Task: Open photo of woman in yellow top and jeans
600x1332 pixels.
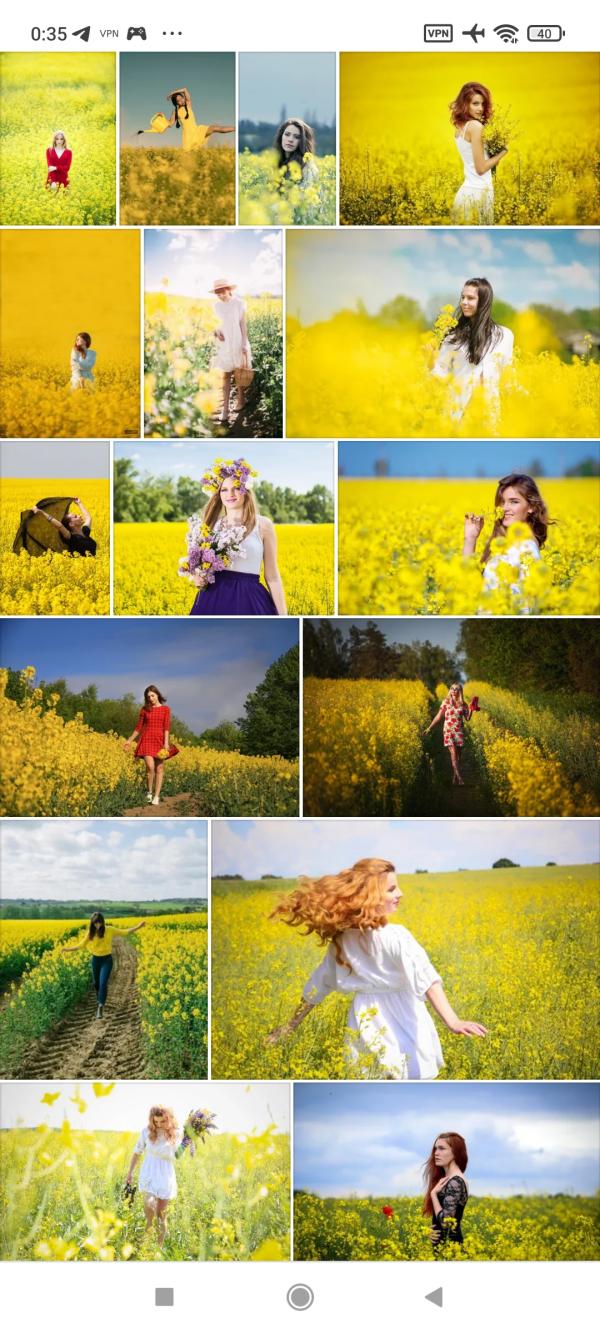Action: [x=104, y=949]
